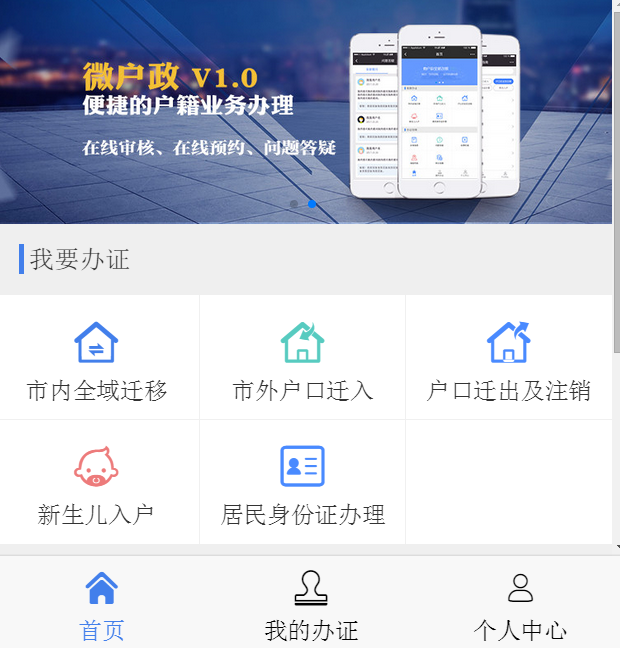Open 市内全域迁移 service
The height and width of the screenshot is (648, 620).
tap(97, 360)
